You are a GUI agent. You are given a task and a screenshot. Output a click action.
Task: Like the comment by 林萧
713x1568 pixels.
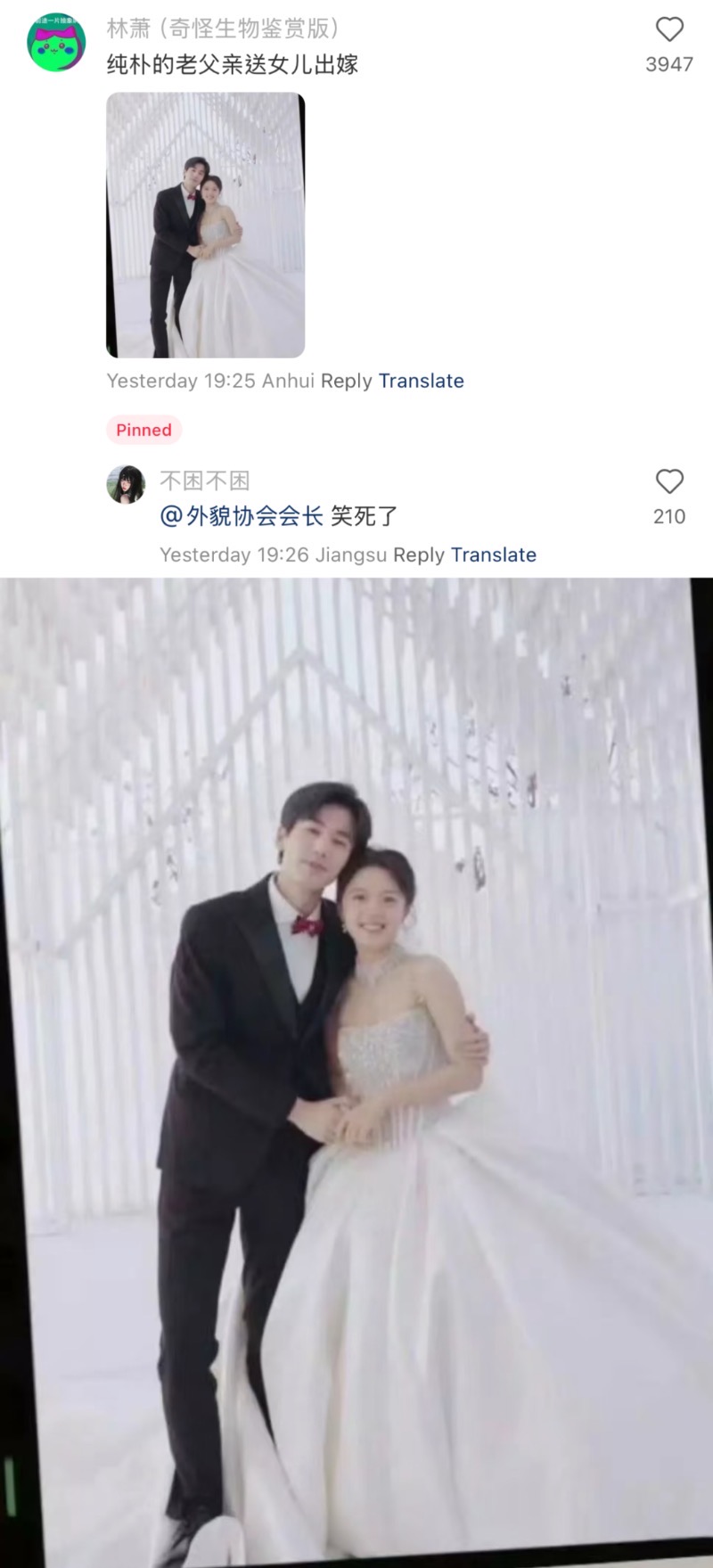coord(668,30)
